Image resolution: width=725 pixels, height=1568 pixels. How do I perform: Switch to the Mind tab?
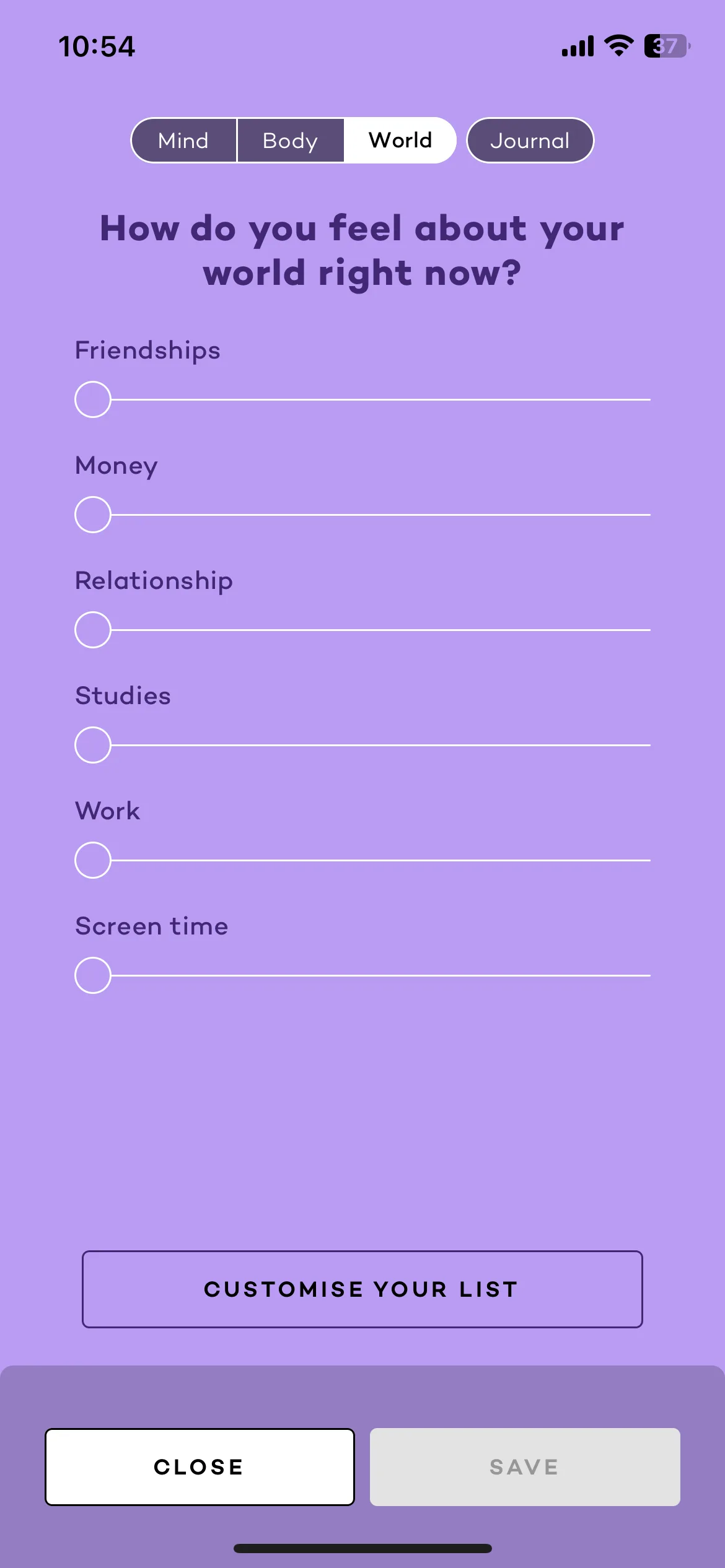[183, 141]
